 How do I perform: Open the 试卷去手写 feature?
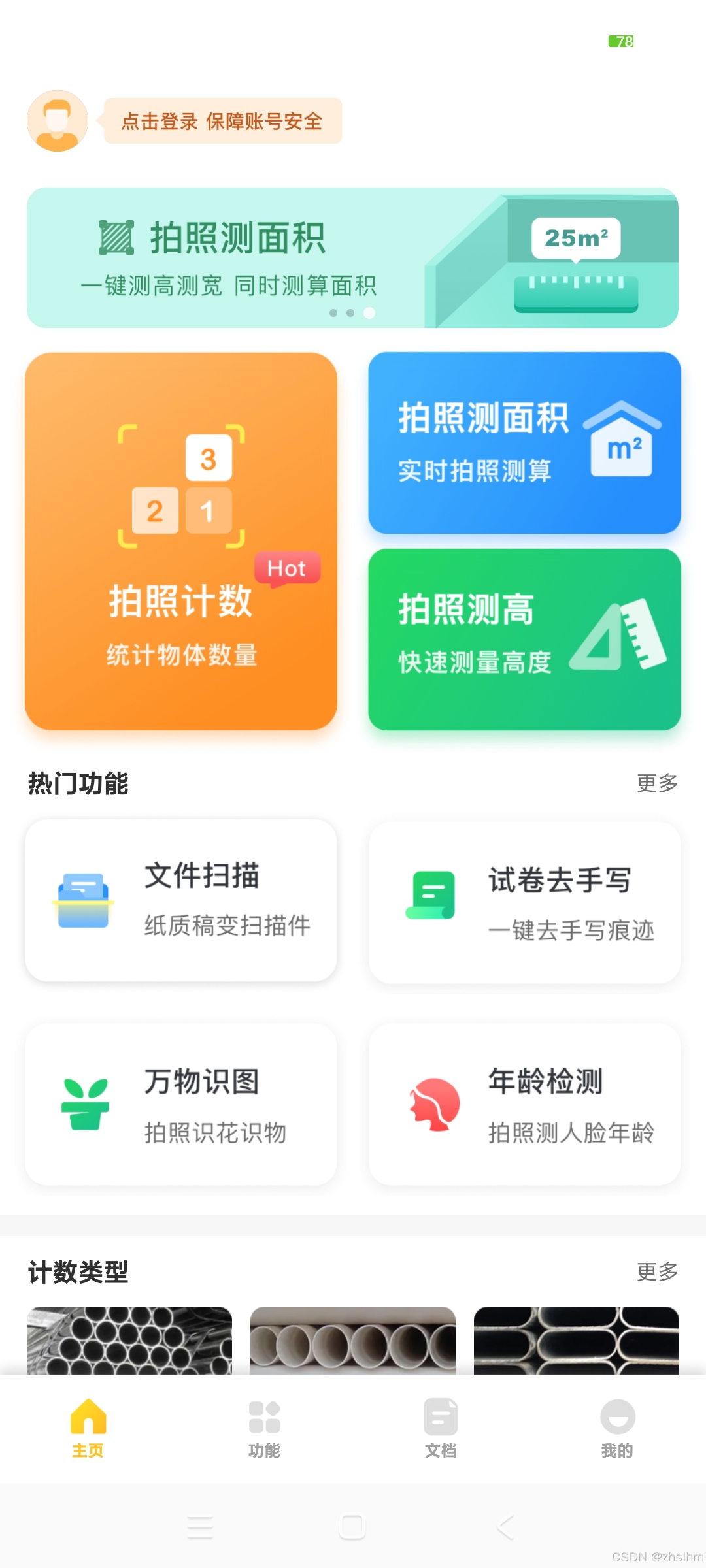[524, 903]
